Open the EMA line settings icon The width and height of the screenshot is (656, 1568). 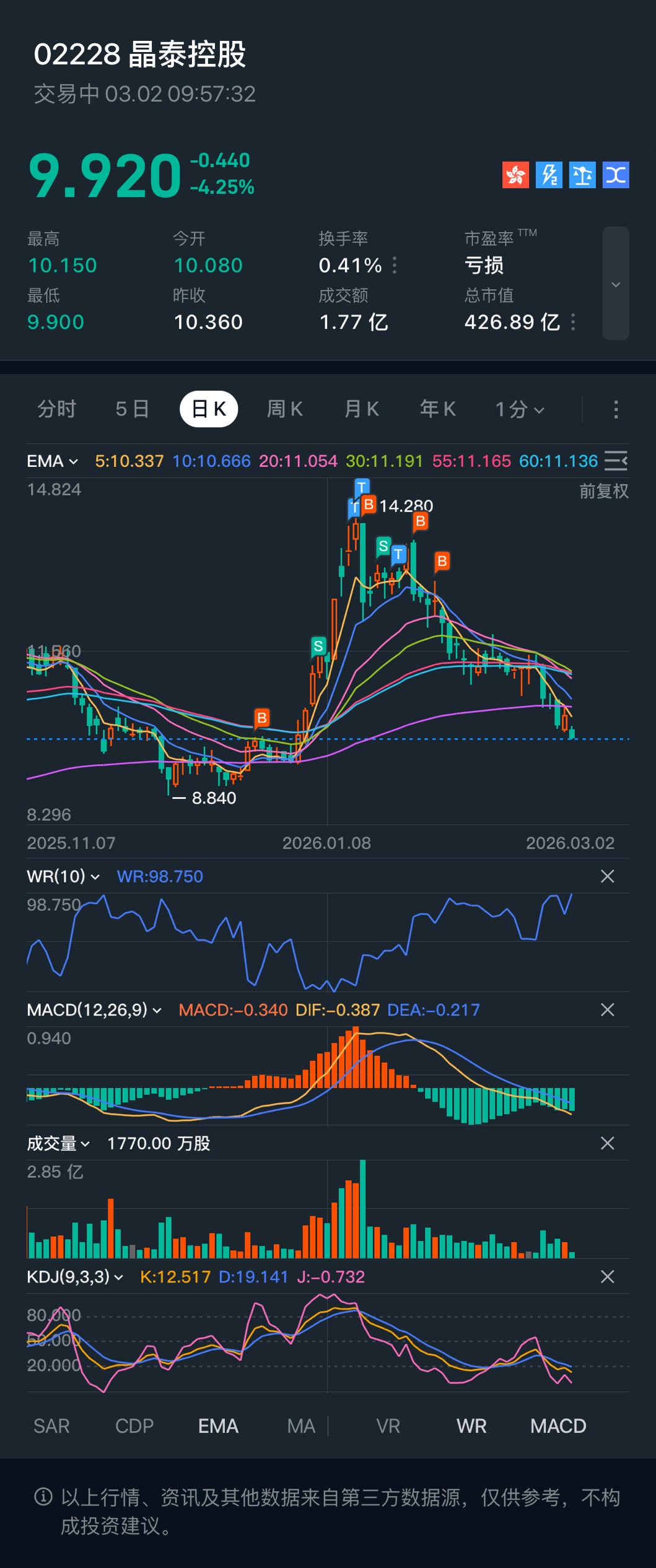(616, 461)
